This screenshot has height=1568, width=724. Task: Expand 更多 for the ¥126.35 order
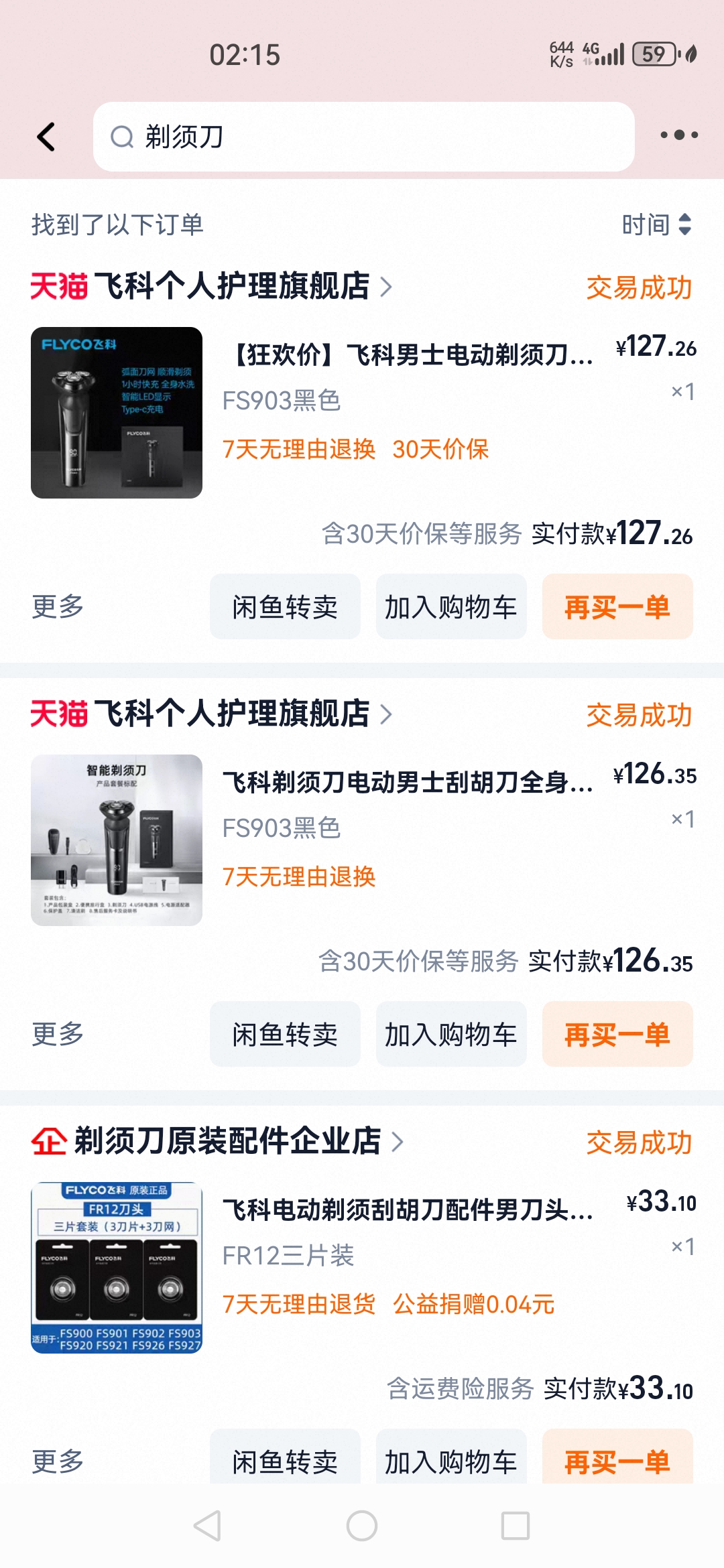tap(58, 1035)
